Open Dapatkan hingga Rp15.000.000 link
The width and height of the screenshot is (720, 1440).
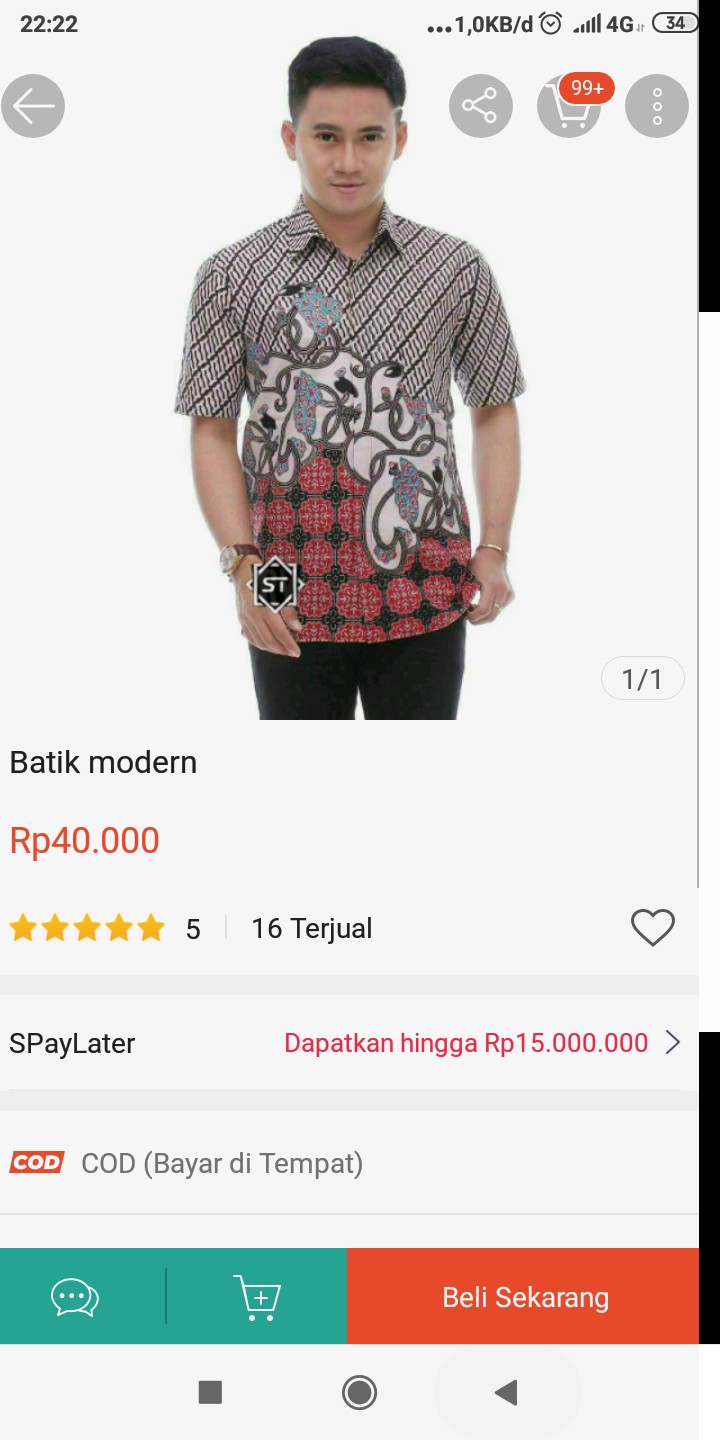pyautogui.click(x=466, y=1043)
